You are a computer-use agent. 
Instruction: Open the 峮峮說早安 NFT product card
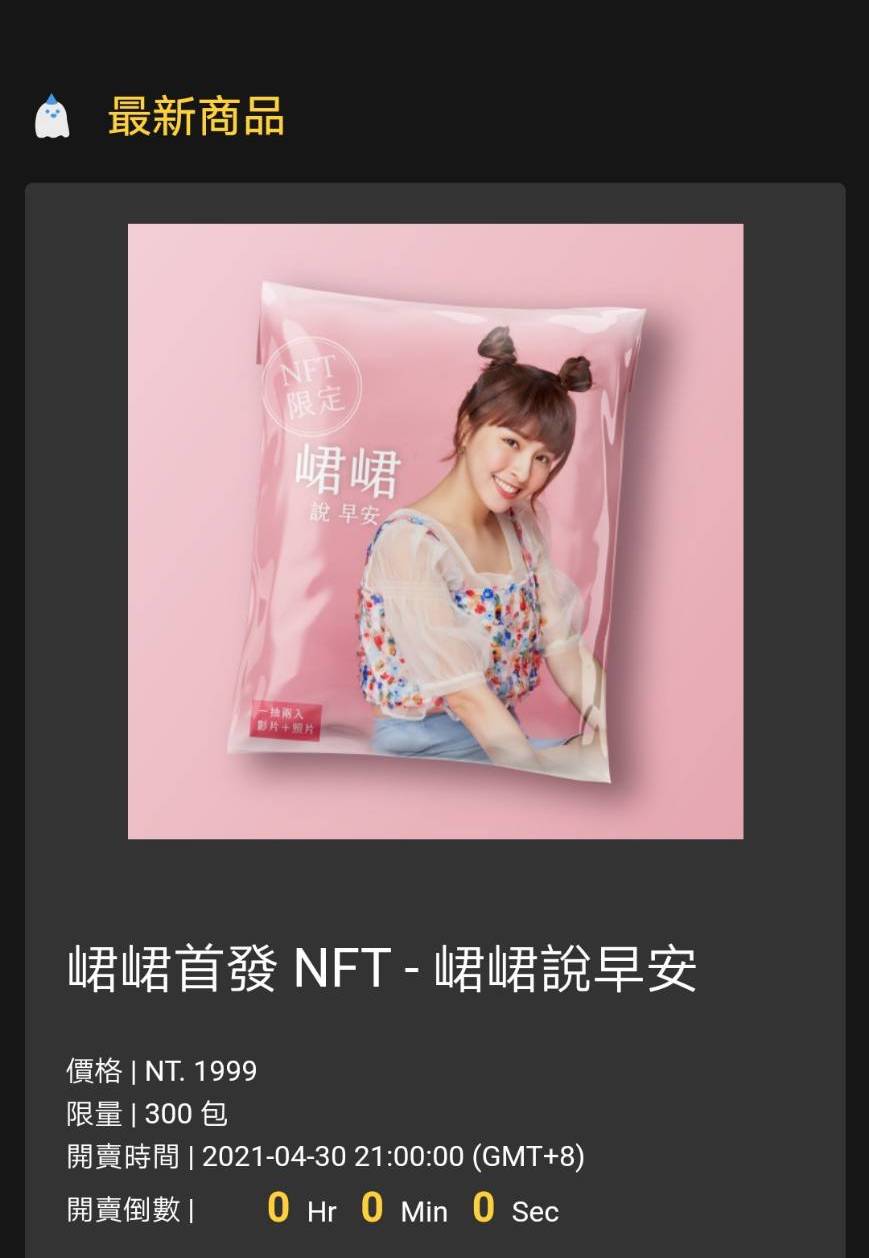435,531
